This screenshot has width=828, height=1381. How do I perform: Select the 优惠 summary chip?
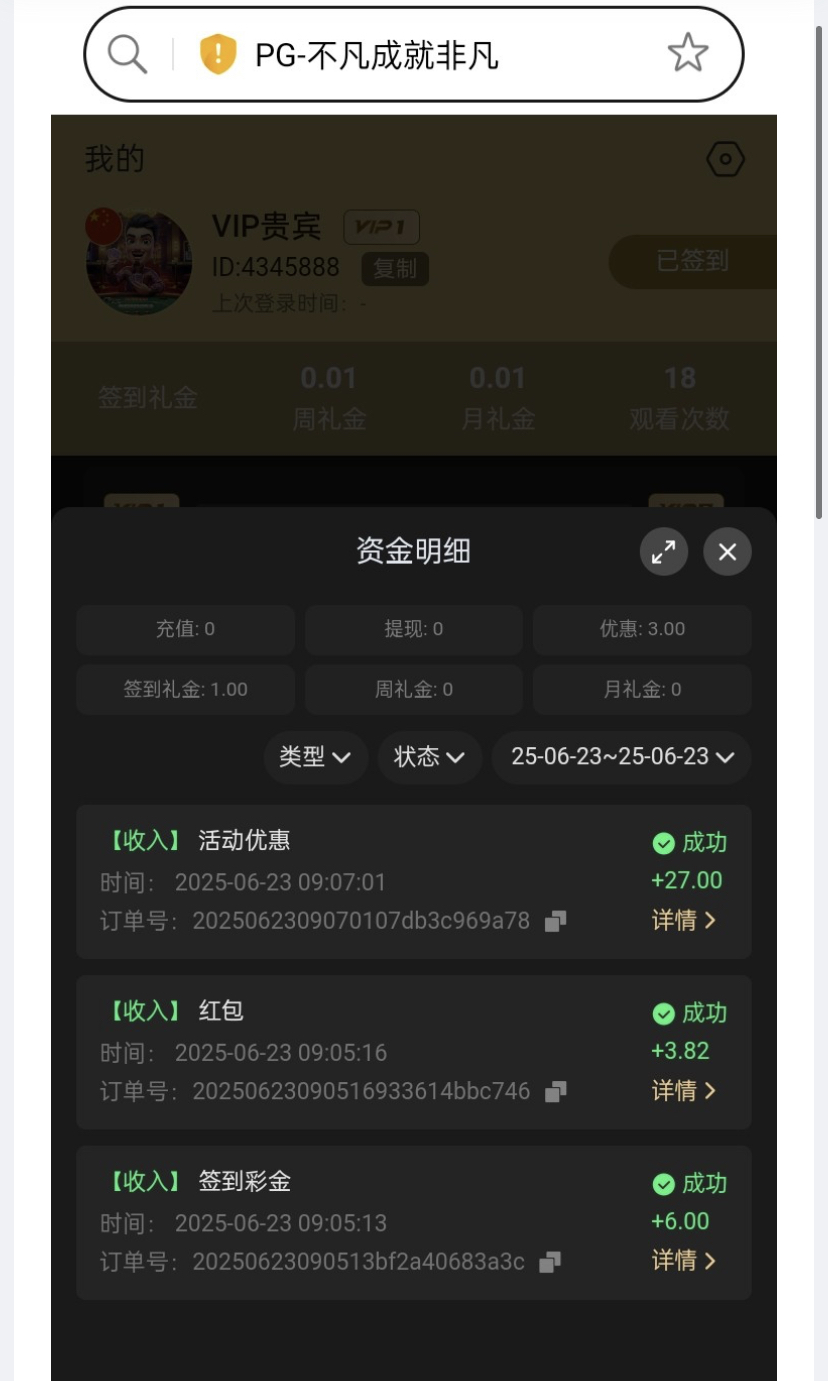642,629
